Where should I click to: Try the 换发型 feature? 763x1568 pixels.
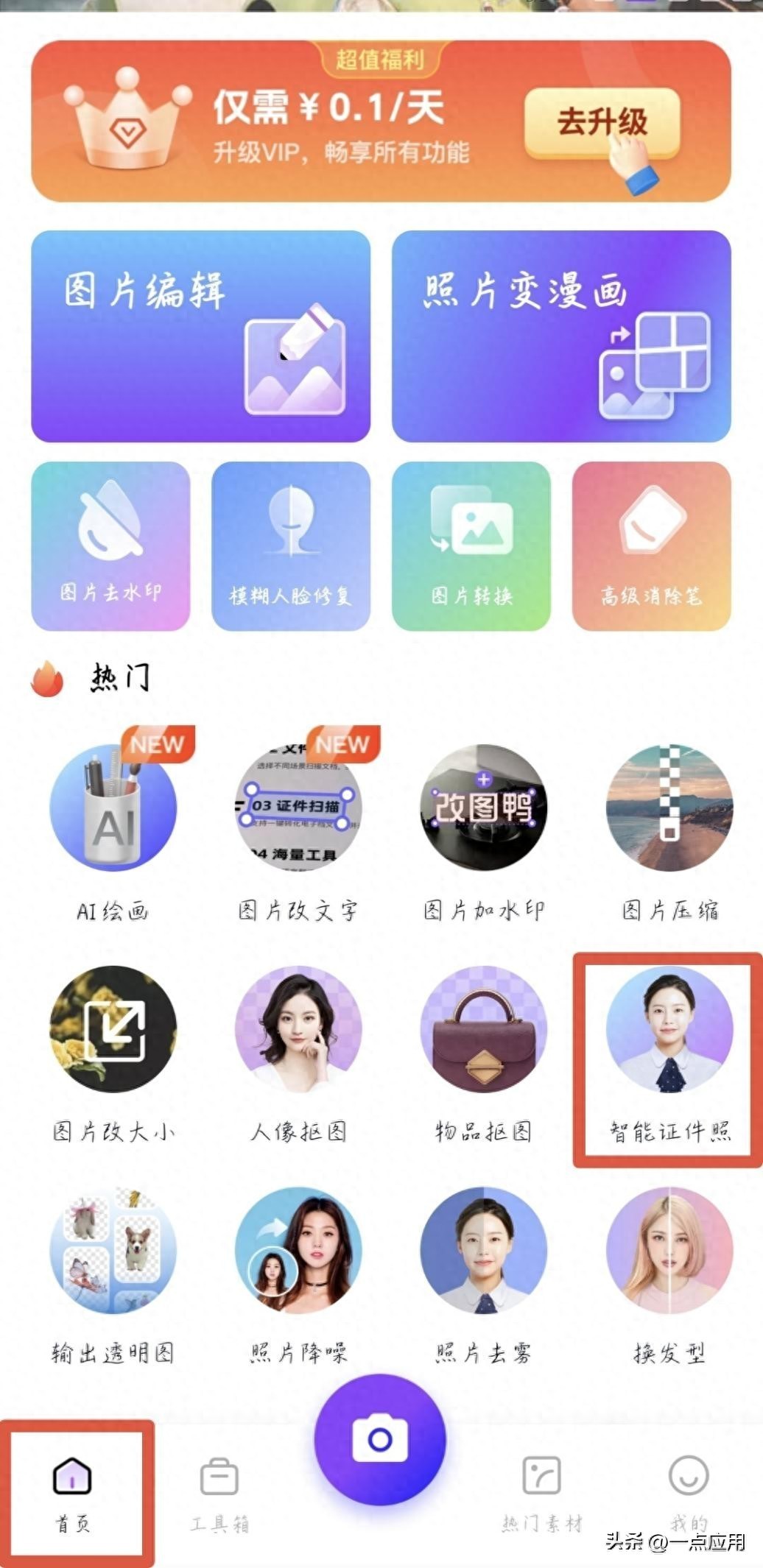(x=669, y=1249)
